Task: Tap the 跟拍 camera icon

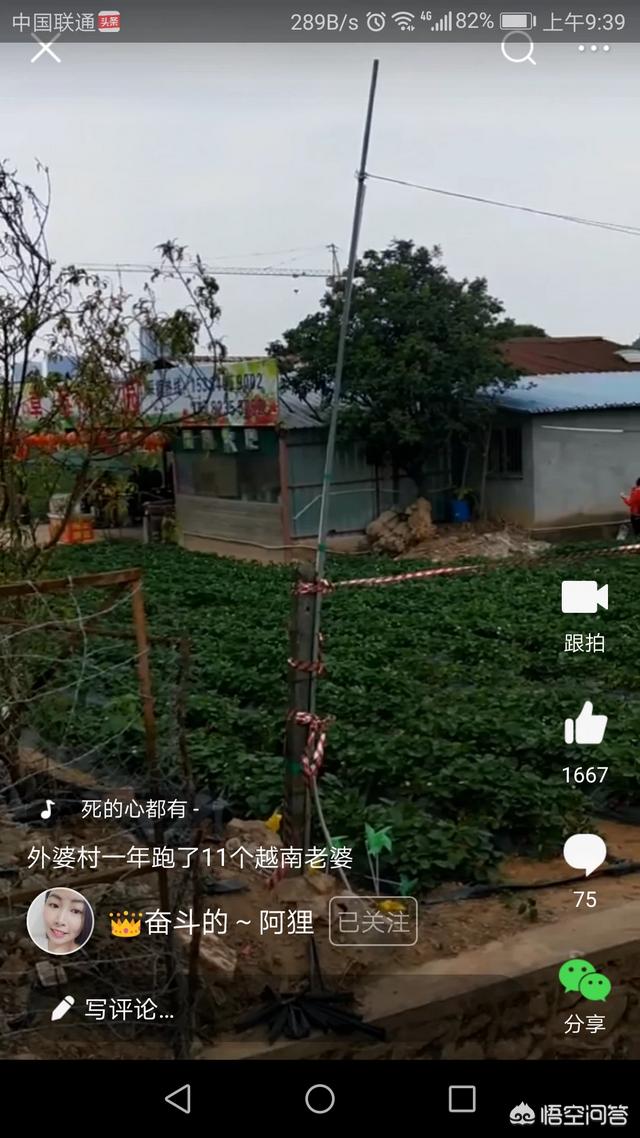Action: [584, 598]
